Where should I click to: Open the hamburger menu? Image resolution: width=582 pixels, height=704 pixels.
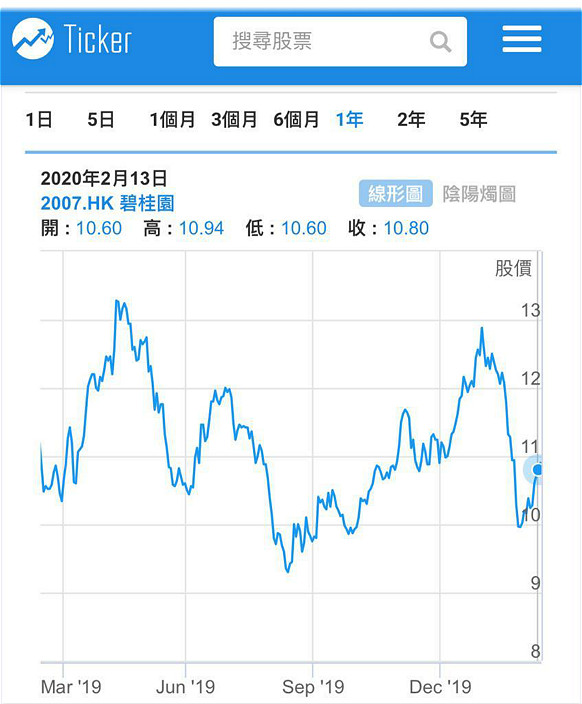pos(522,39)
